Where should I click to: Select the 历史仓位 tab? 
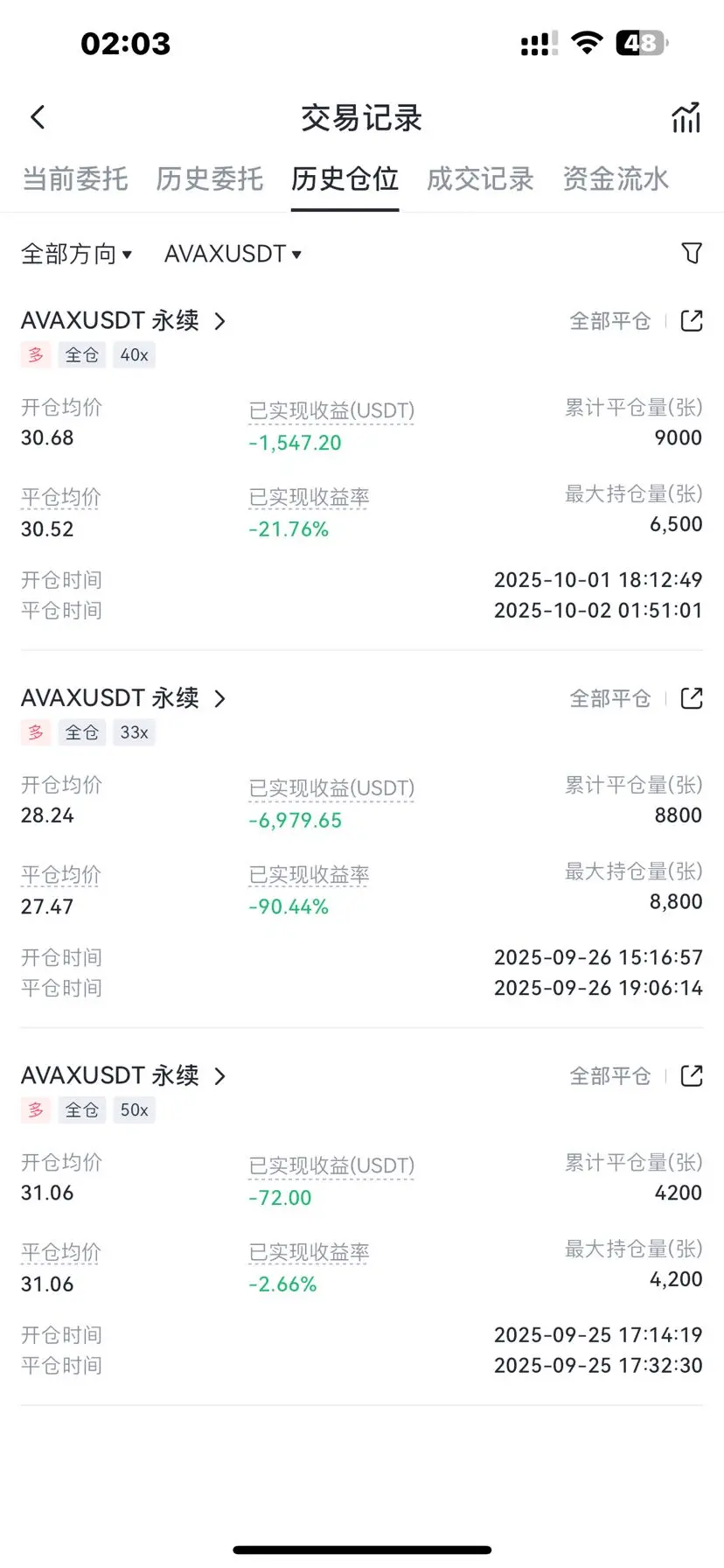coord(345,179)
